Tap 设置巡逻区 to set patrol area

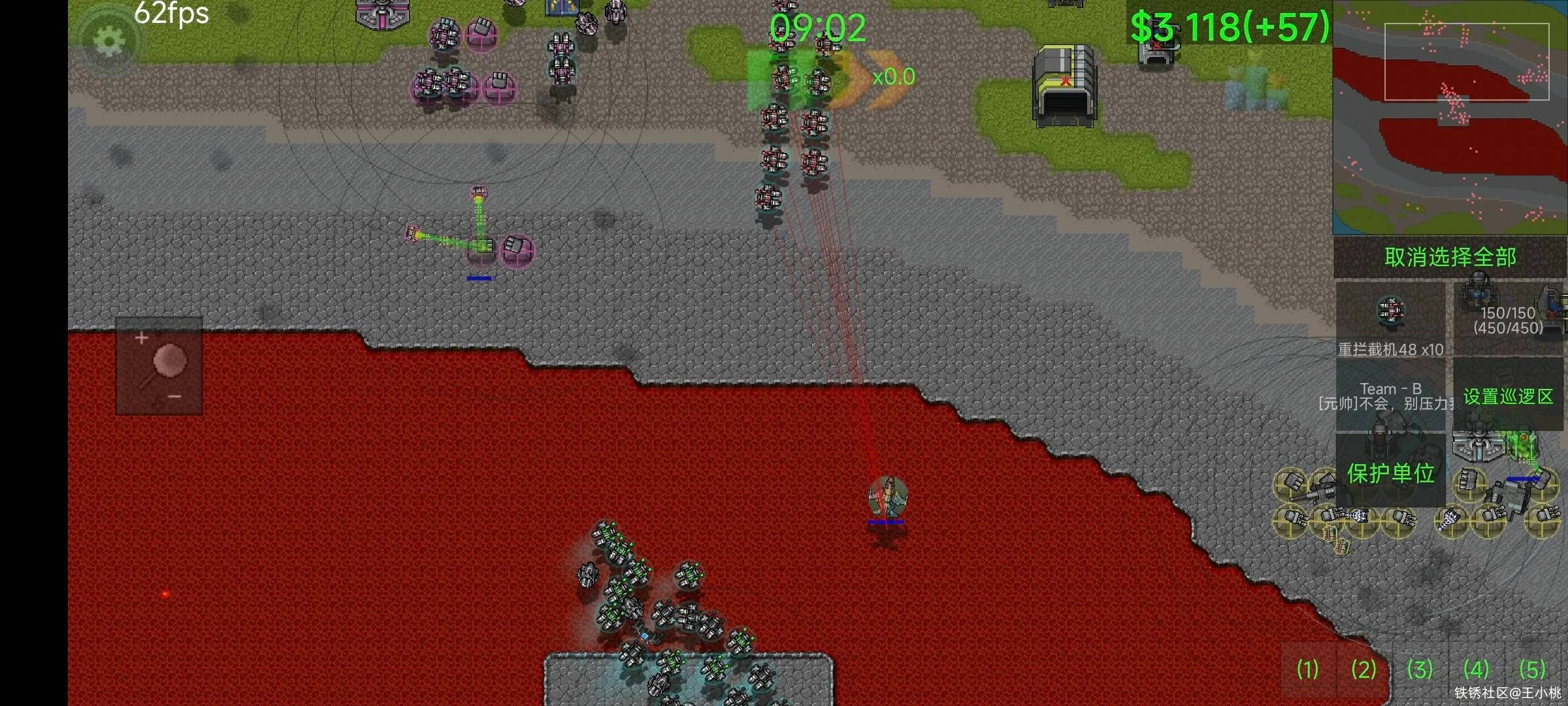click(x=1509, y=396)
